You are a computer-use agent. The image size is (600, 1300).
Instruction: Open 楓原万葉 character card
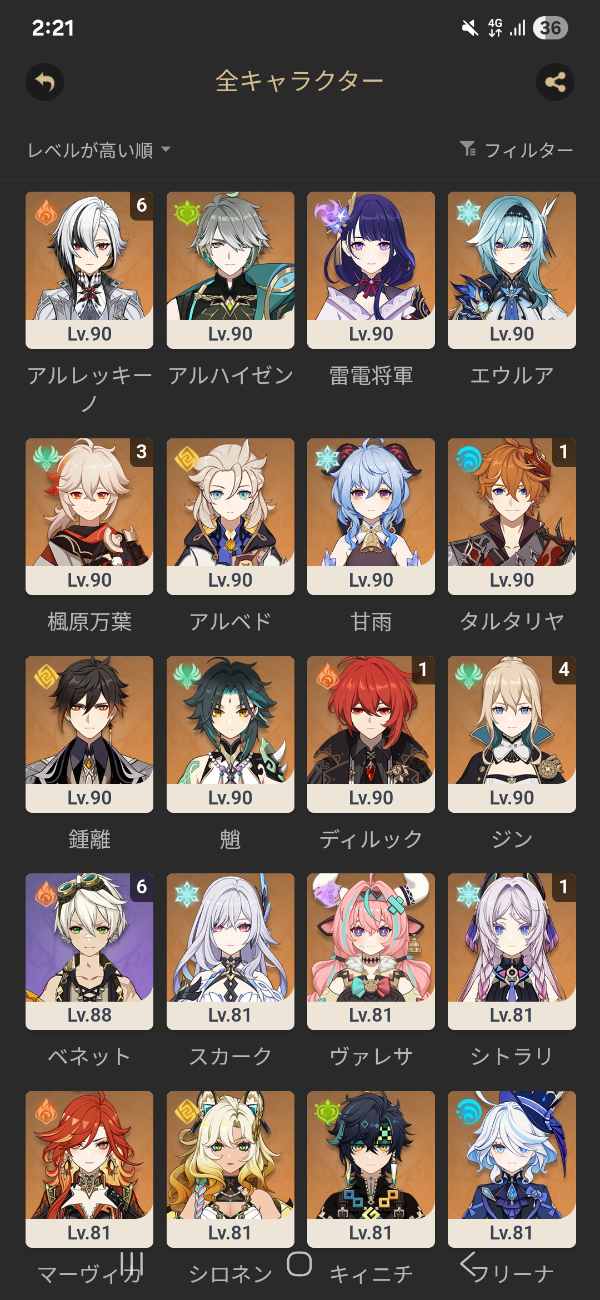[89, 516]
